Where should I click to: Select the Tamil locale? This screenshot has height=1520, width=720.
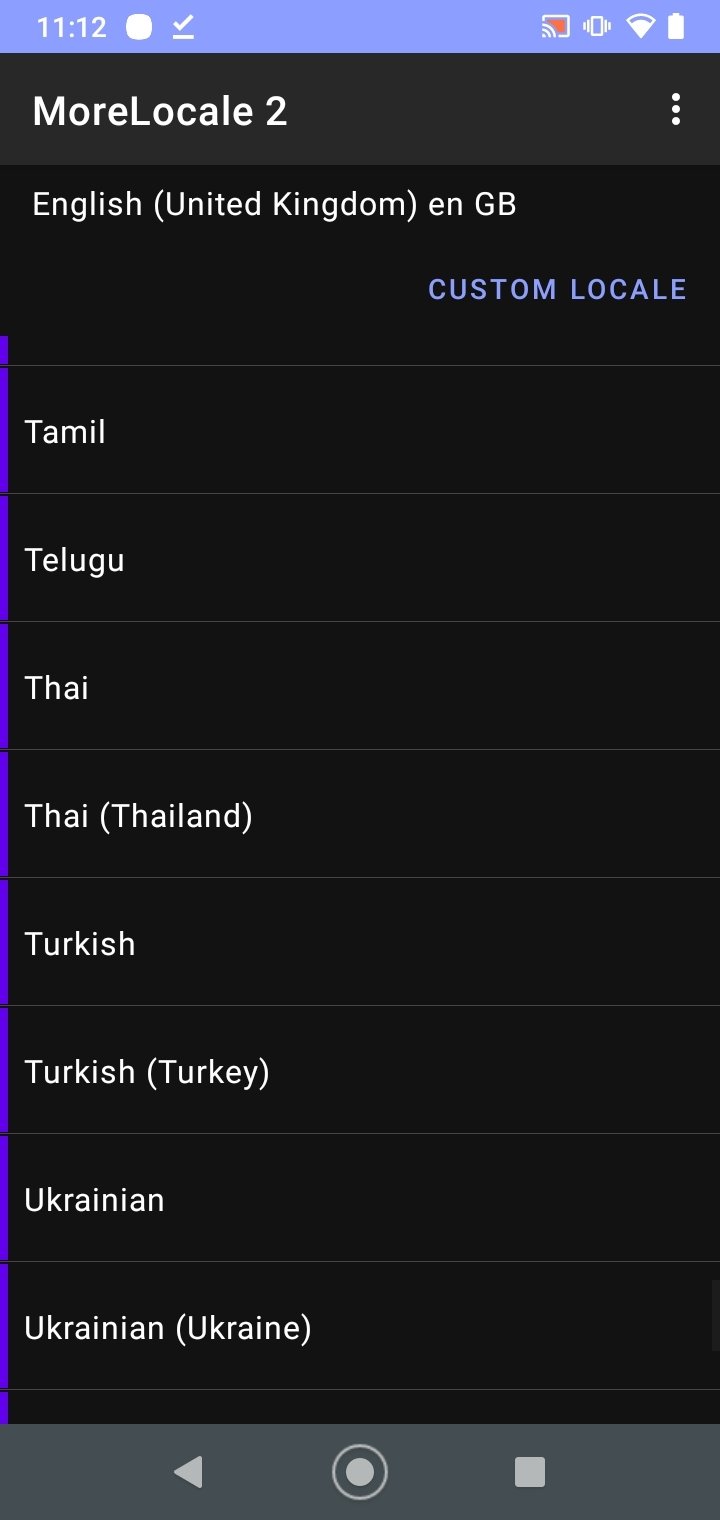point(360,431)
